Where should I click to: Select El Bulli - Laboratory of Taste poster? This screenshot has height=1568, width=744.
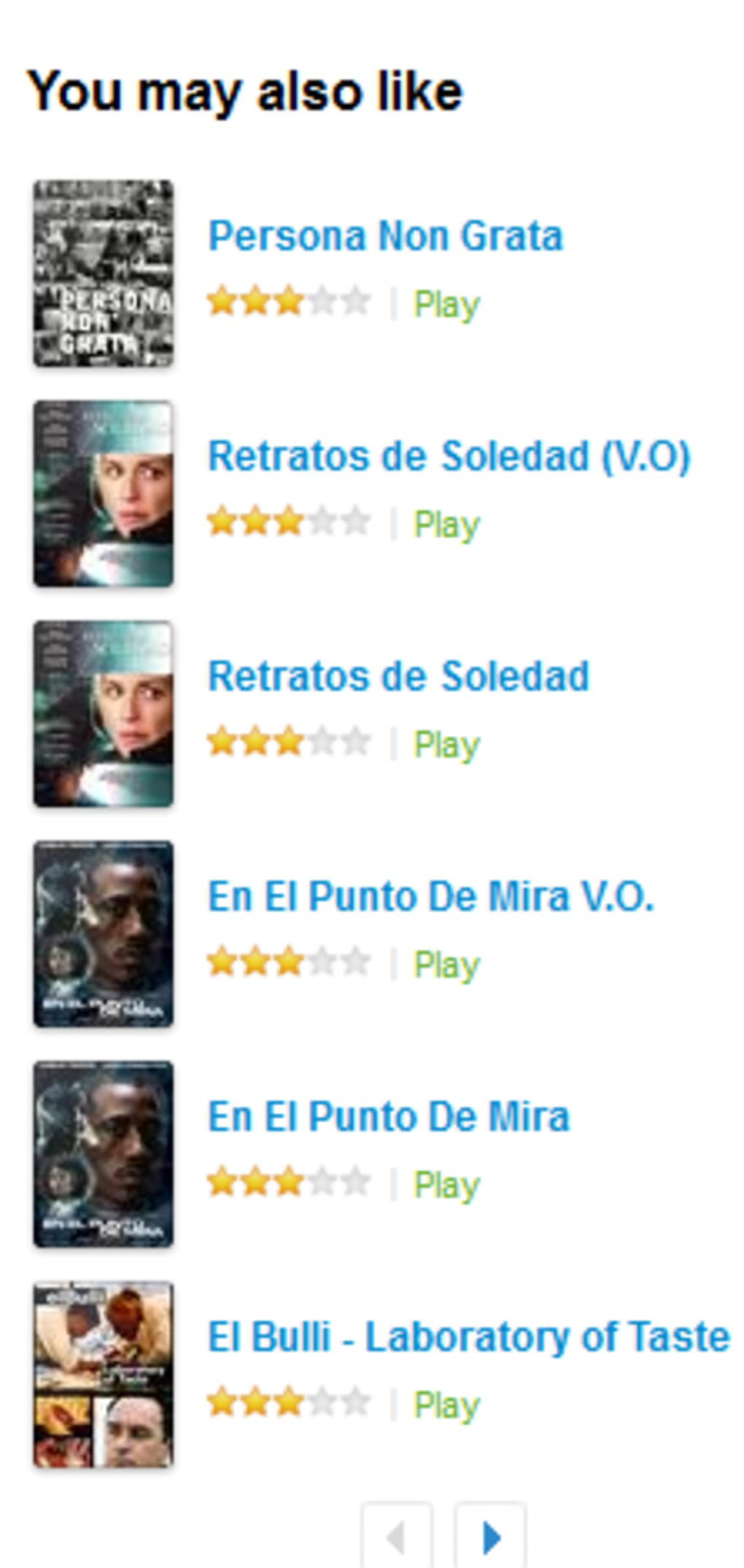(x=103, y=1375)
